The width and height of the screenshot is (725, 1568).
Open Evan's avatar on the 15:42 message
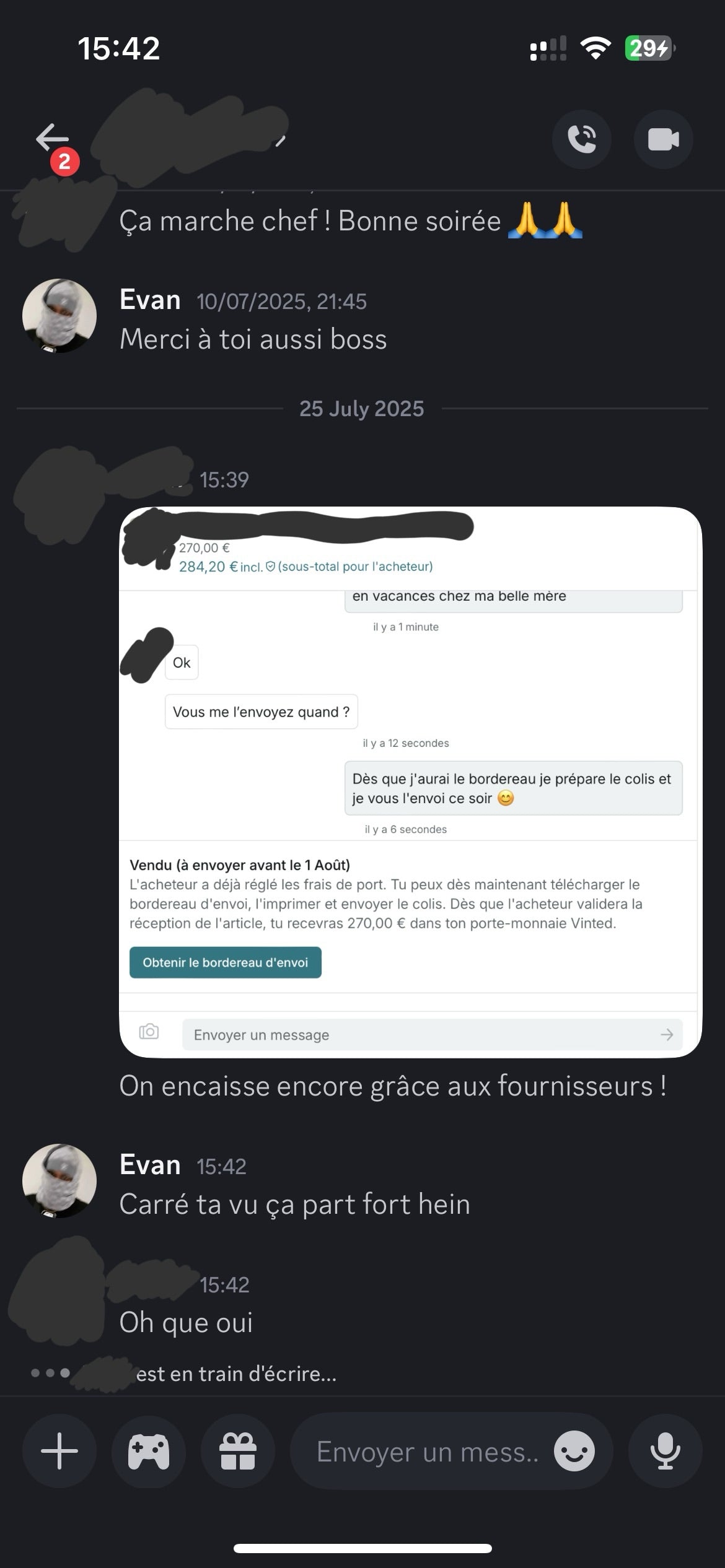(59, 1180)
